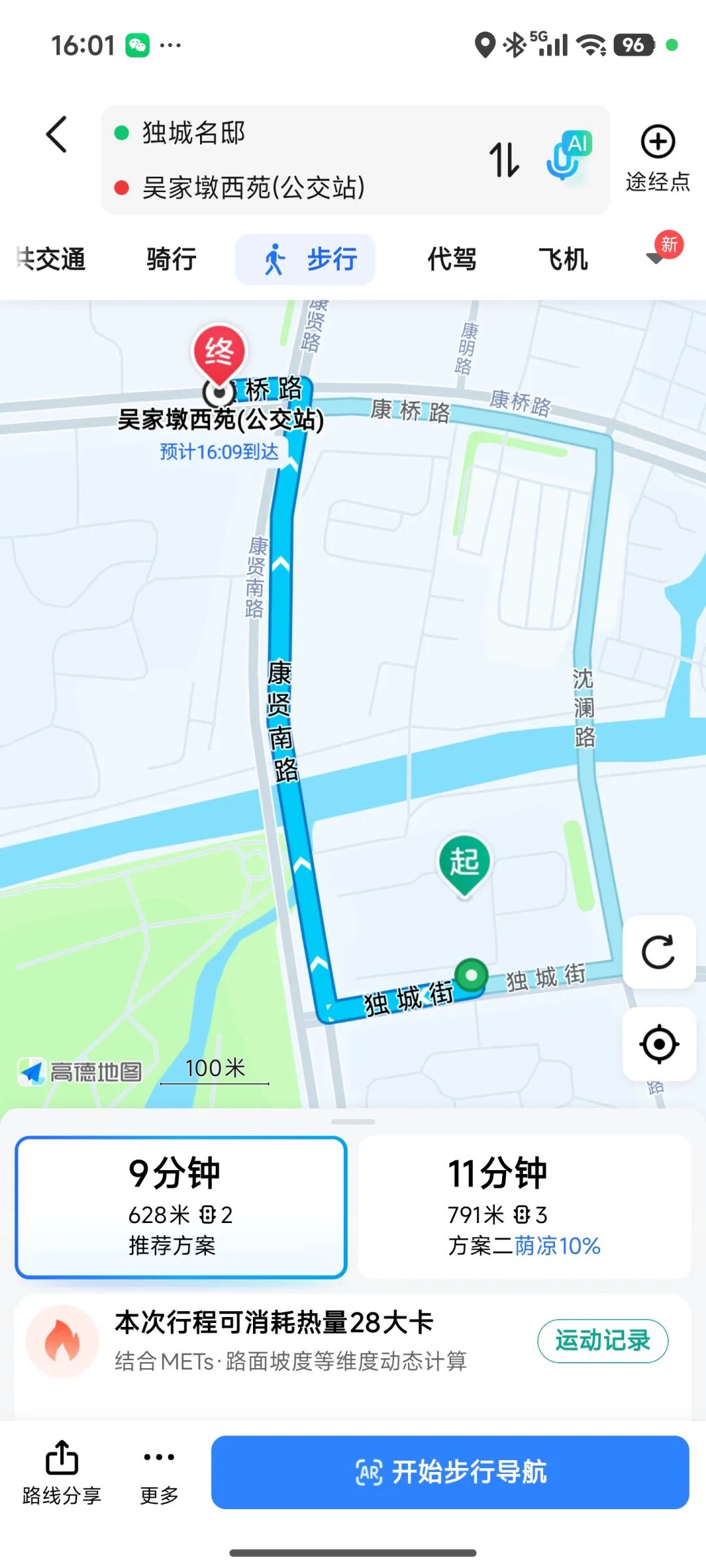
Task: Open the 运动记录 exercise record
Action: [x=603, y=1340]
